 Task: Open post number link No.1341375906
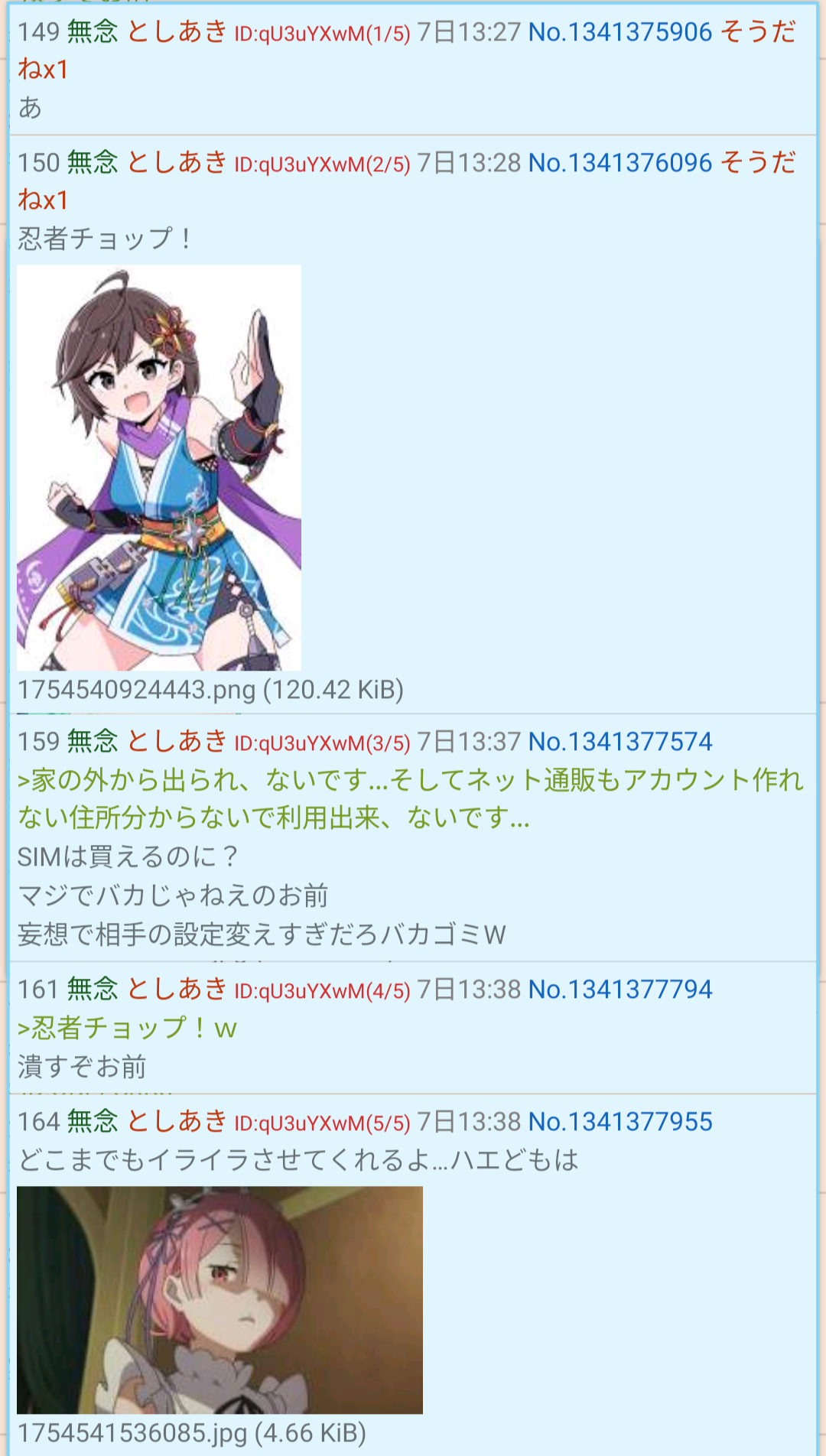(619, 32)
